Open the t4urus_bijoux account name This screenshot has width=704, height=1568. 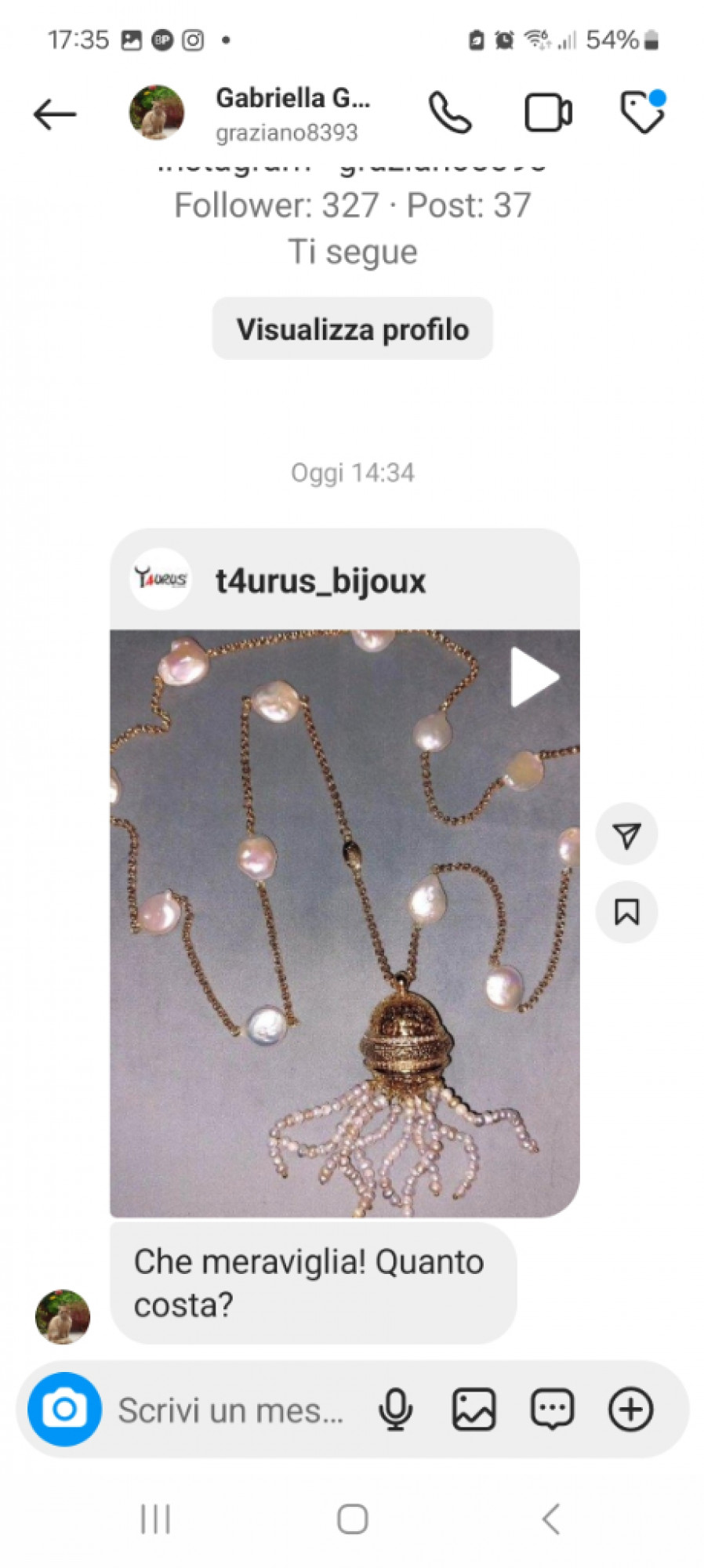pos(321,581)
